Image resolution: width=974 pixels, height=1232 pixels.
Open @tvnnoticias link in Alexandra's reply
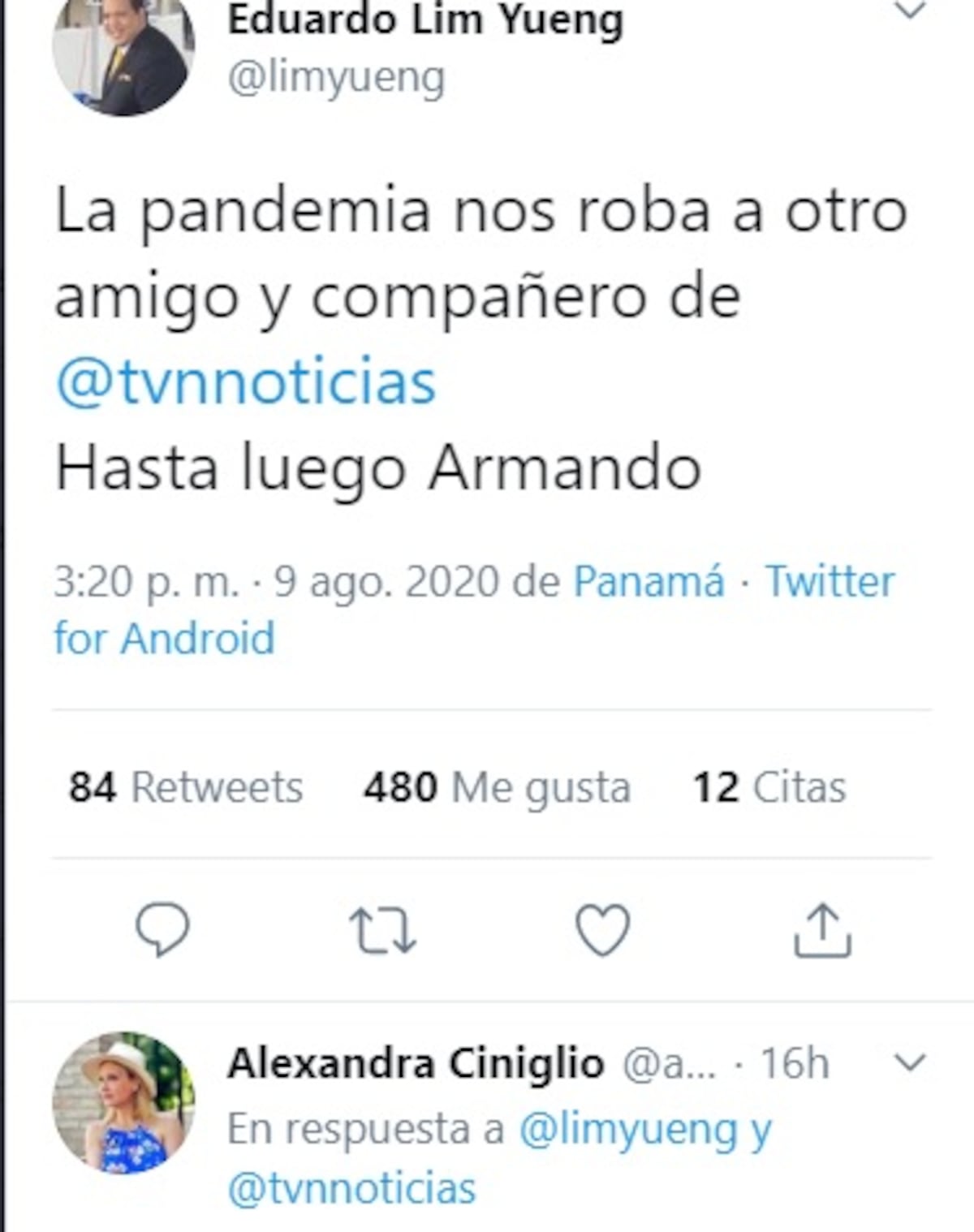click(x=351, y=1189)
